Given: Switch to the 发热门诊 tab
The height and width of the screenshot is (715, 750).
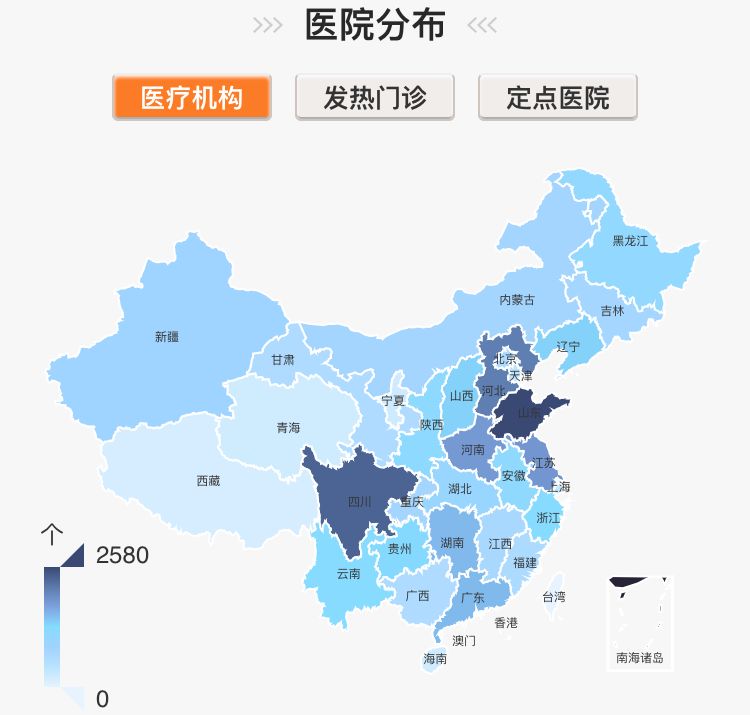Looking at the screenshot, I should coord(375,98).
